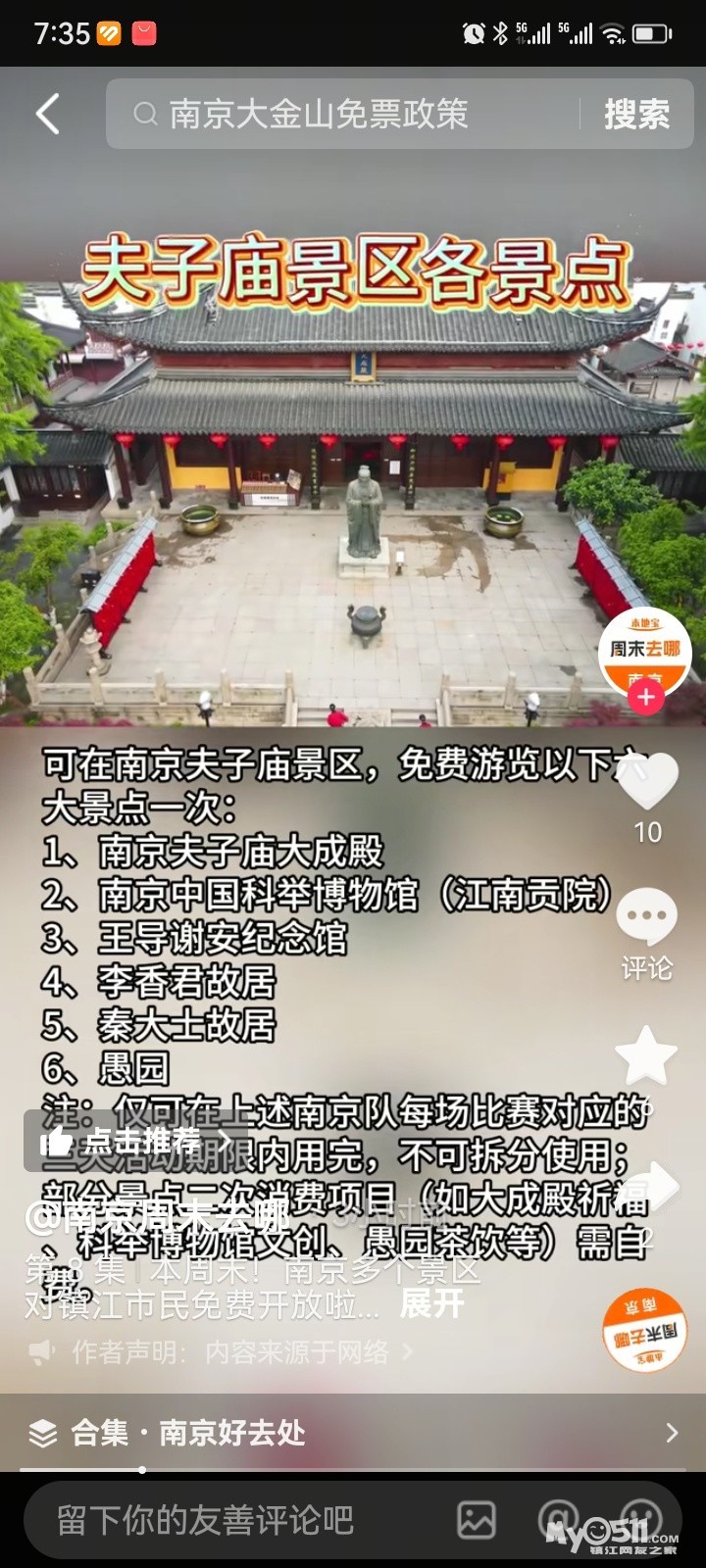Open the 周末去哪 author avatar
The height and width of the screenshot is (1568, 706).
pos(644,649)
